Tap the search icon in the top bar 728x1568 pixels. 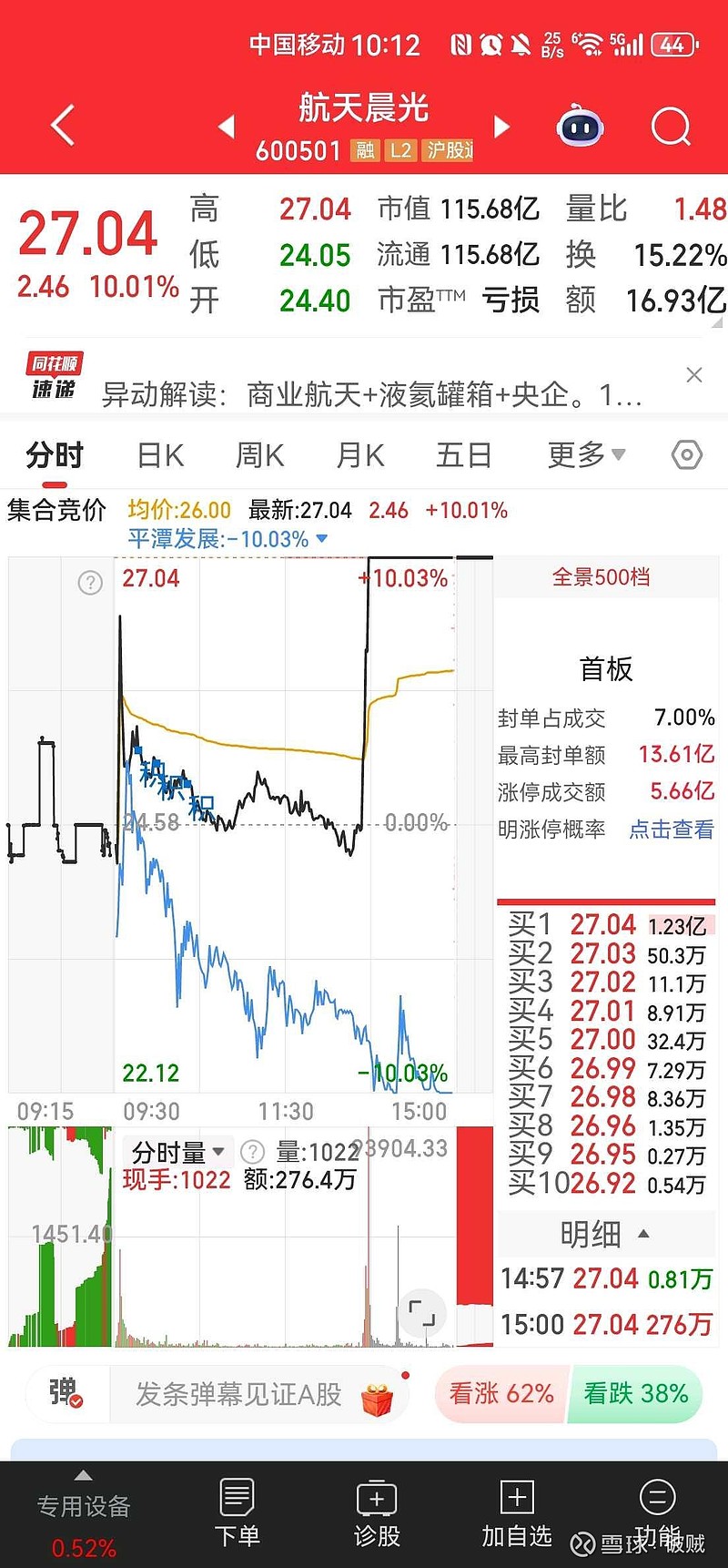pos(671,127)
